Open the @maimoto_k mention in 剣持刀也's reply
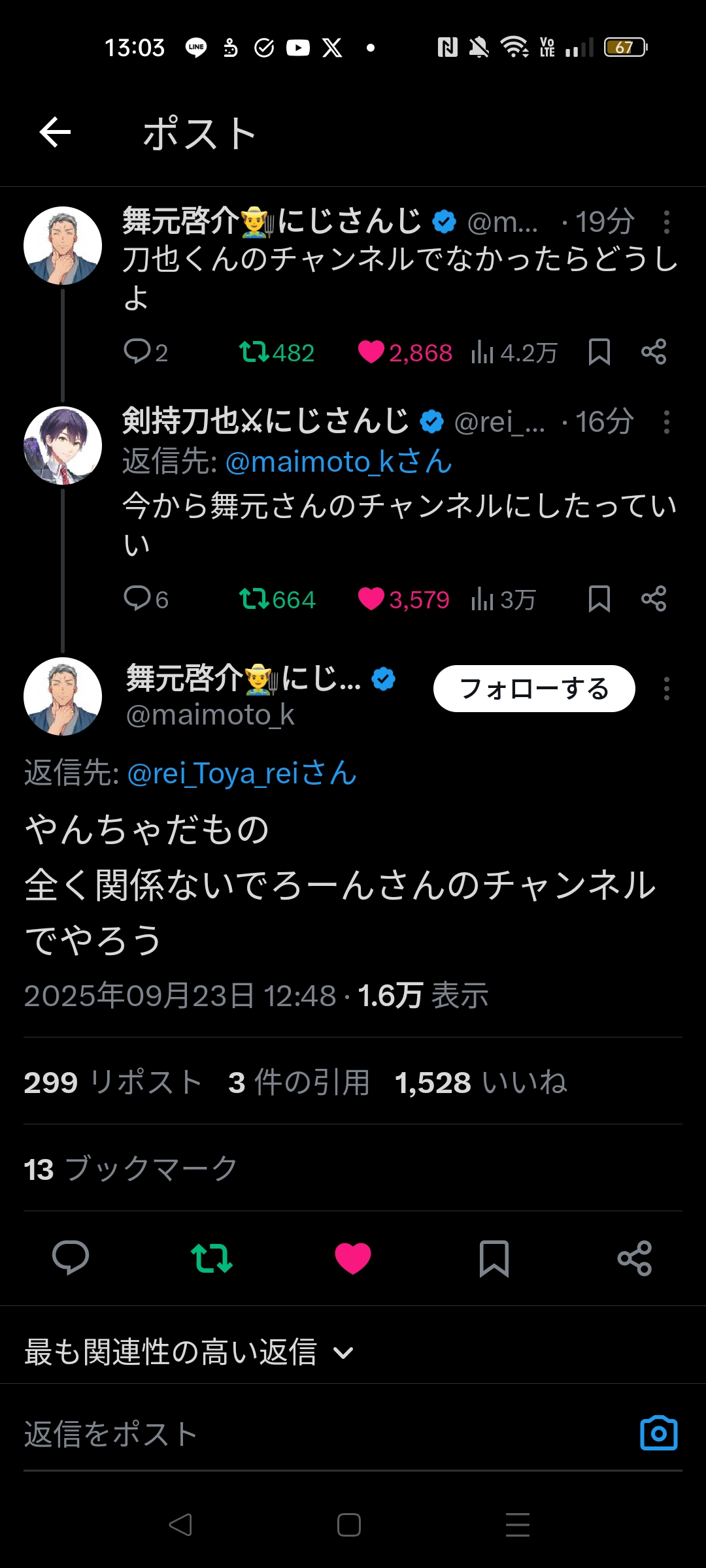Image resolution: width=706 pixels, height=1568 pixels. [339, 462]
